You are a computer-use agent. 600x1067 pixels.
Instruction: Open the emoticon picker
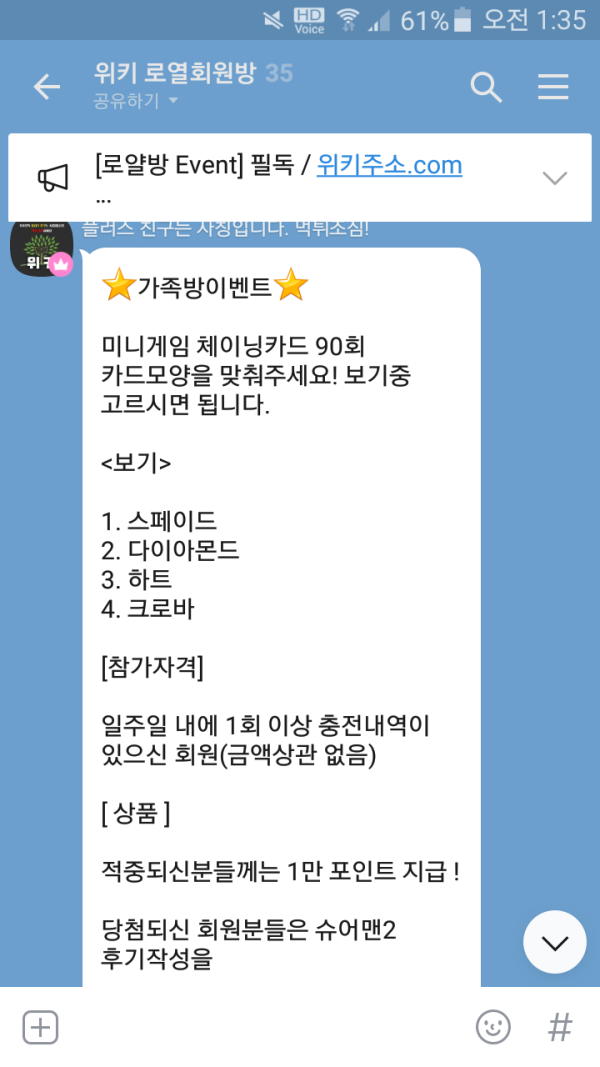(492, 1027)
